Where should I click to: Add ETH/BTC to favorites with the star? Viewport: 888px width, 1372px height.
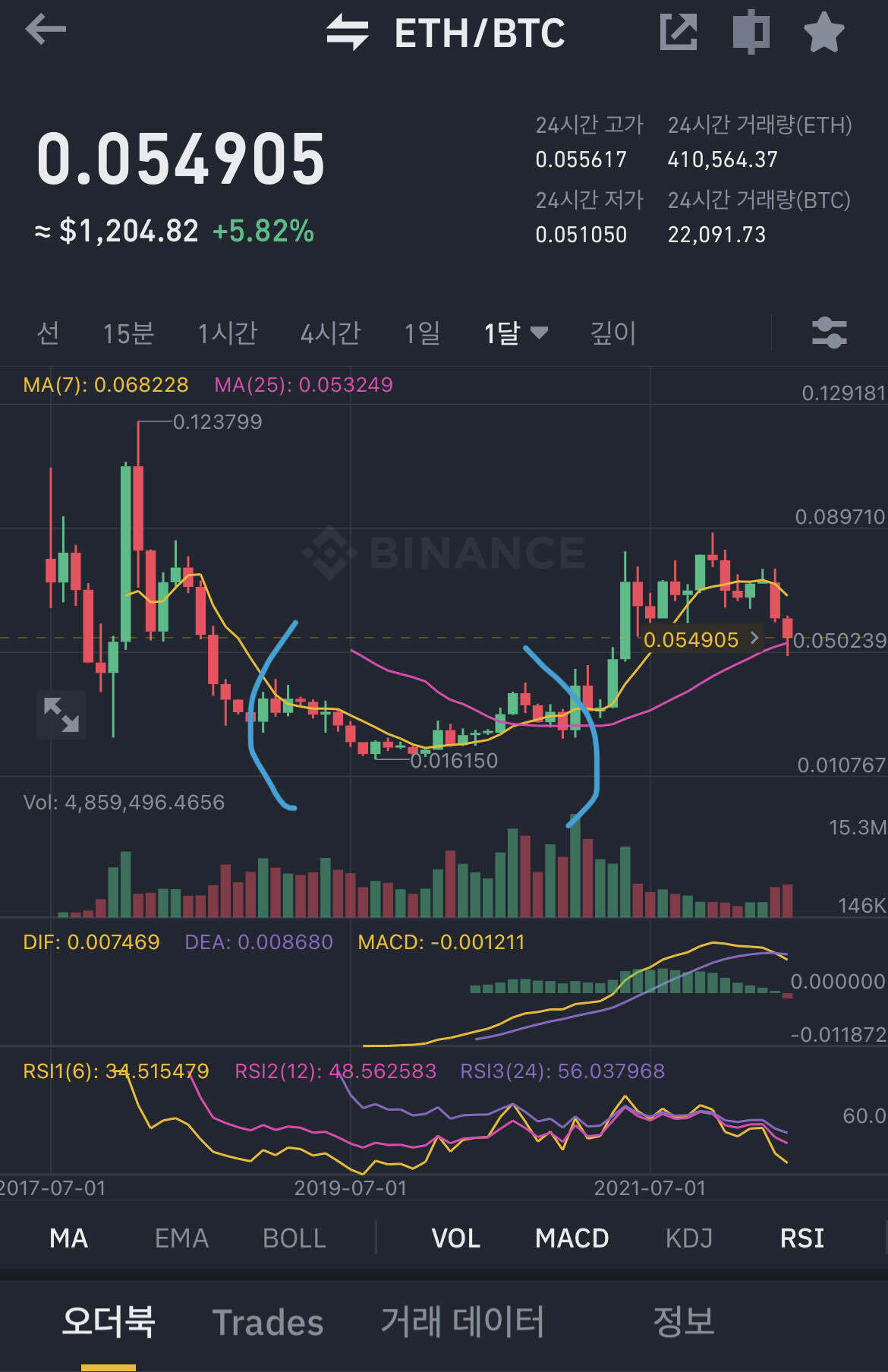click(823, 33)
